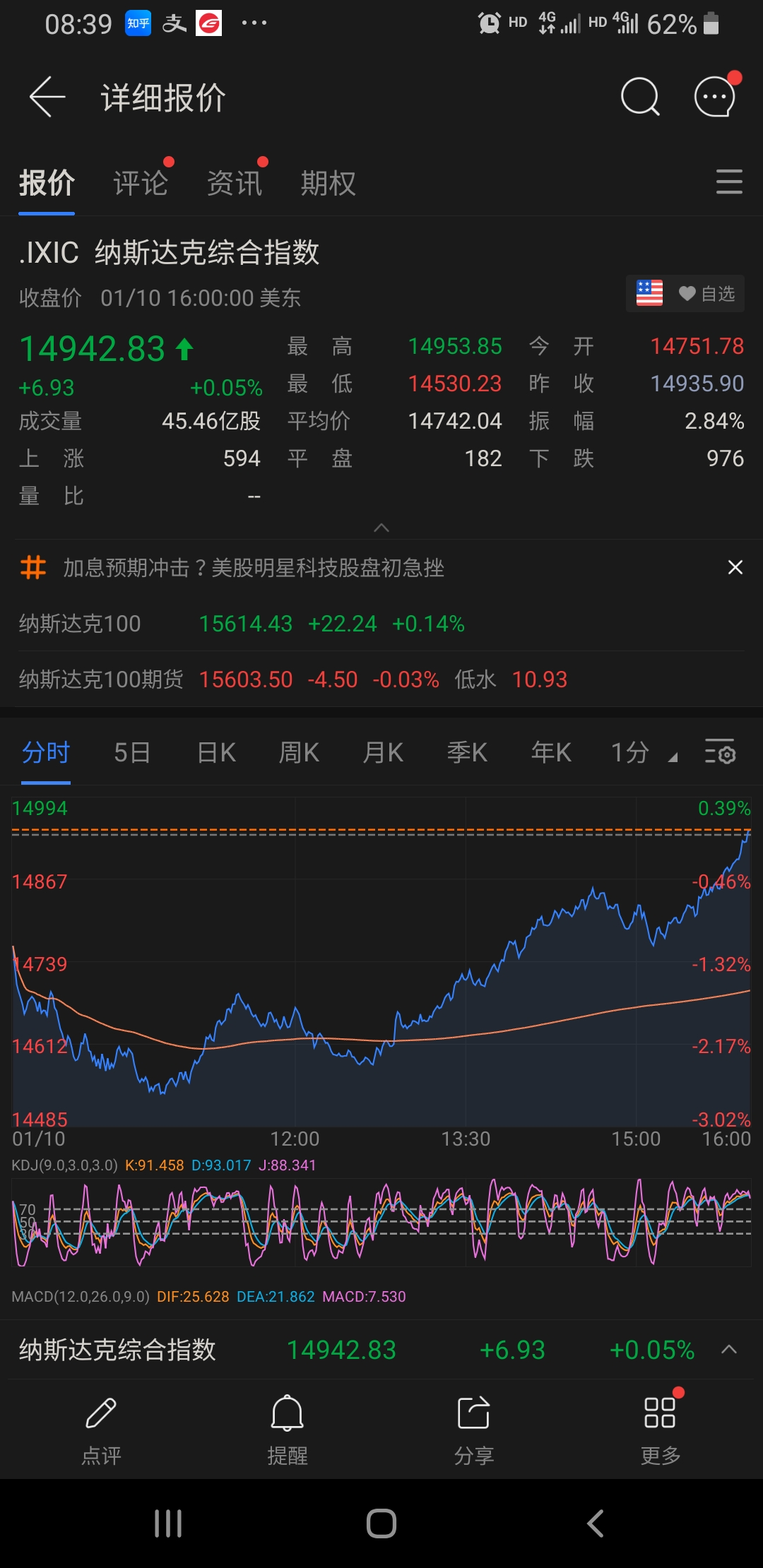
Task: Open the messages chat bubble icon
Action: 715,97
